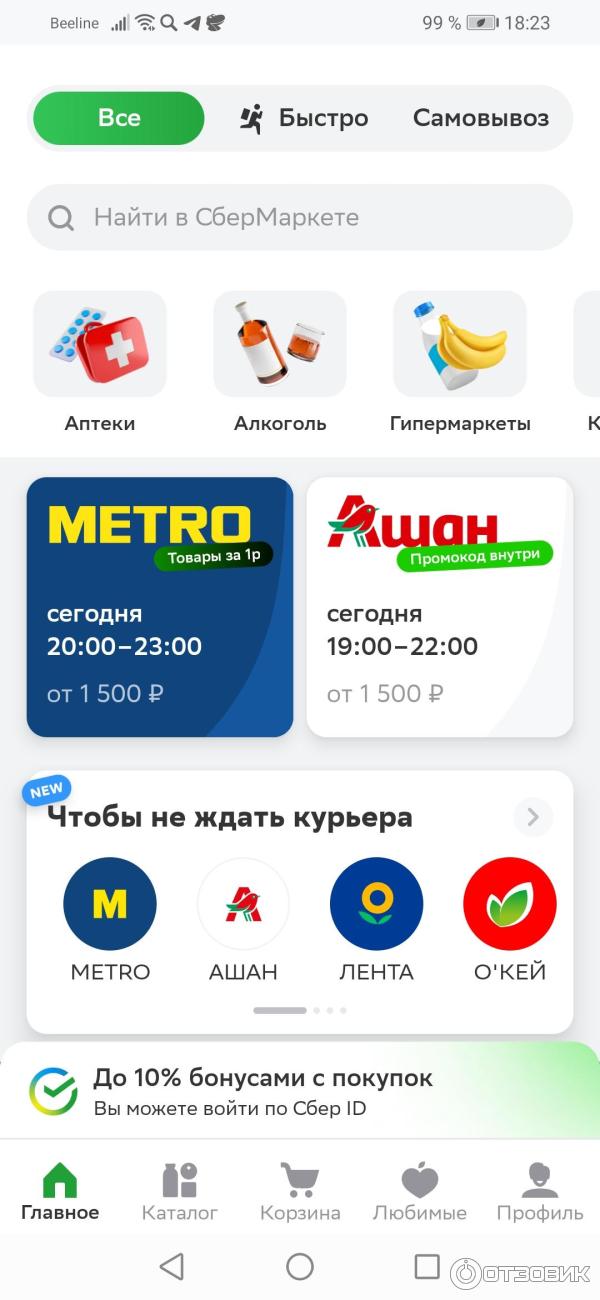
Task: Open the METRO delivery card
Action: click(160, 607)
